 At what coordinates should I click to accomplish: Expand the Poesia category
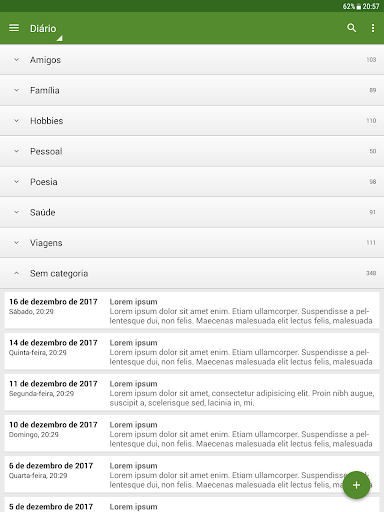point(192,182)
